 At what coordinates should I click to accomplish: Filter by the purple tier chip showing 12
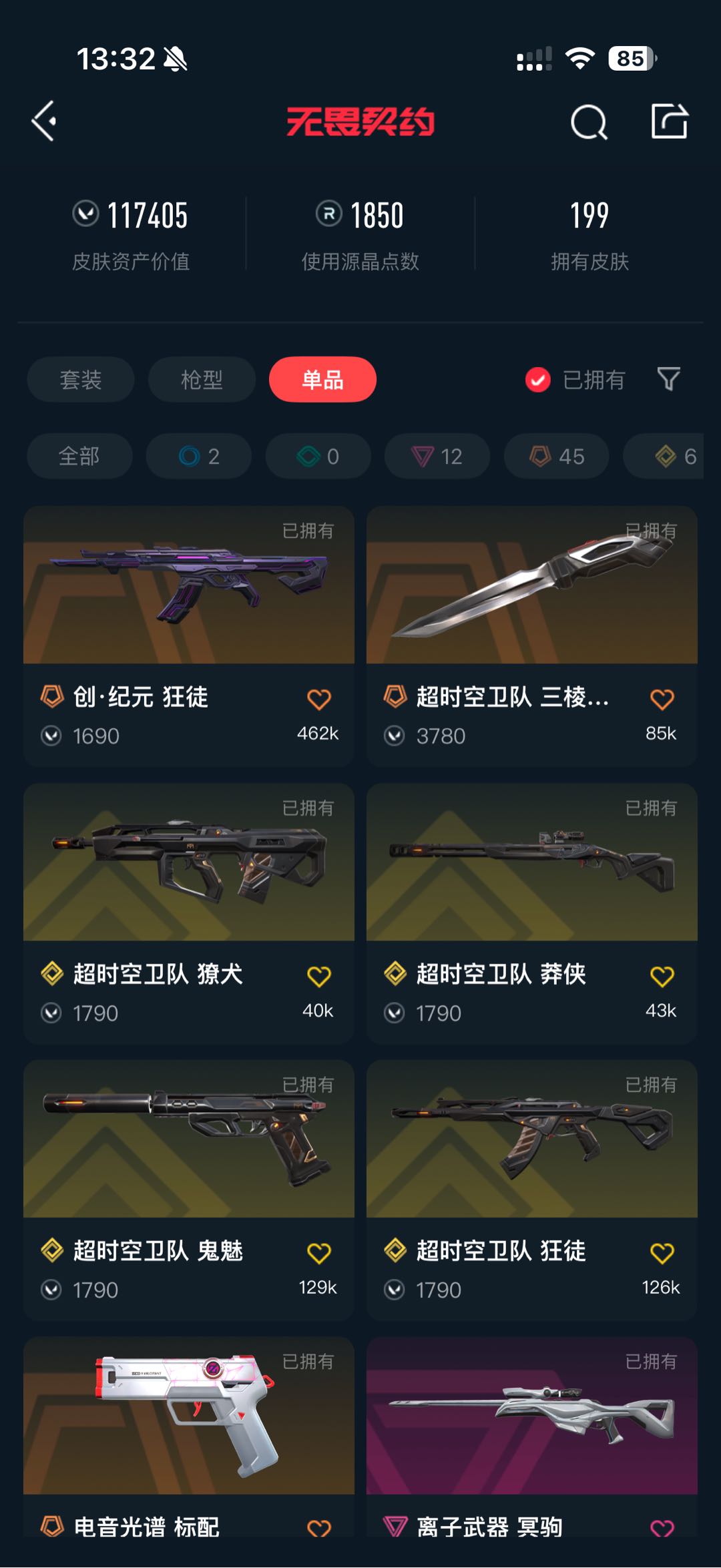437,457
